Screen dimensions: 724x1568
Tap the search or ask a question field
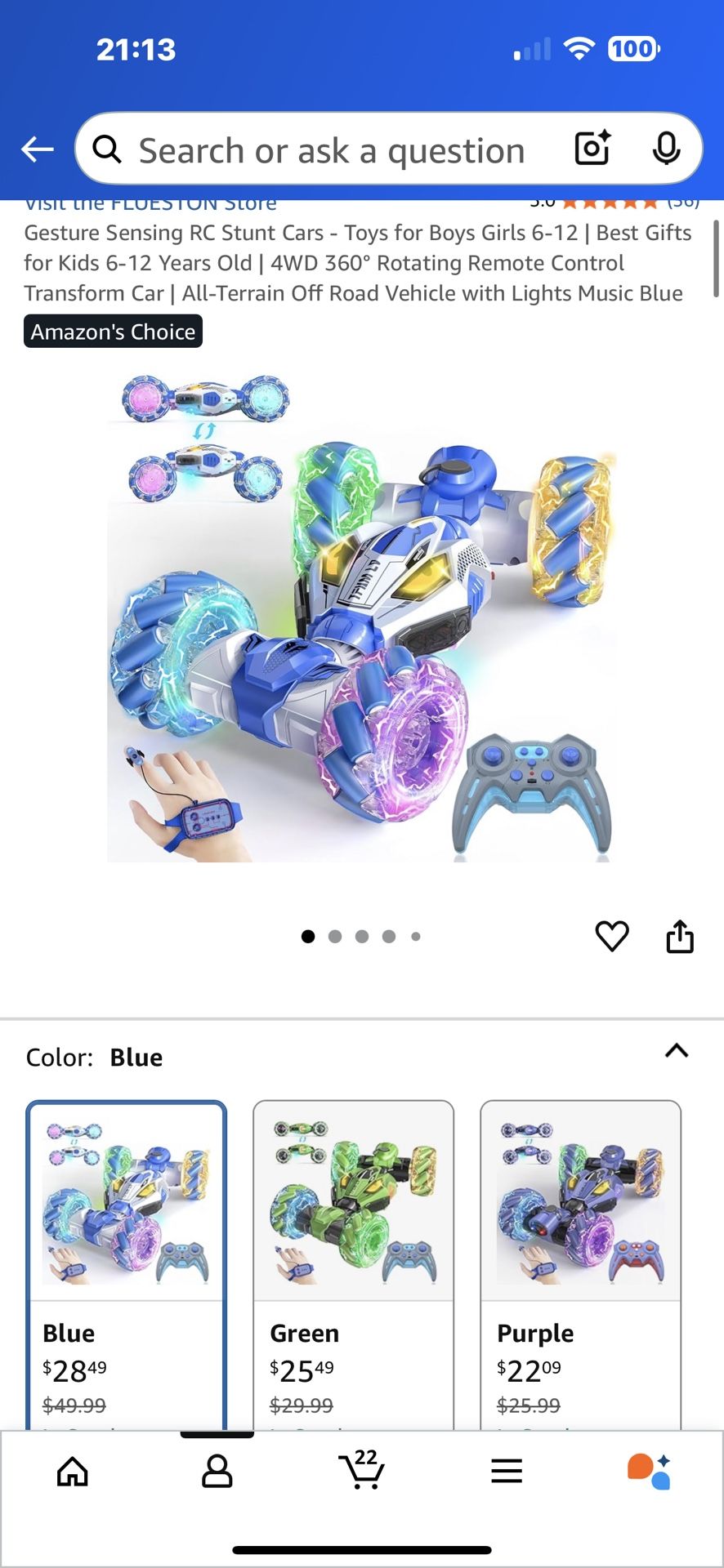click(x=331, y=151)
